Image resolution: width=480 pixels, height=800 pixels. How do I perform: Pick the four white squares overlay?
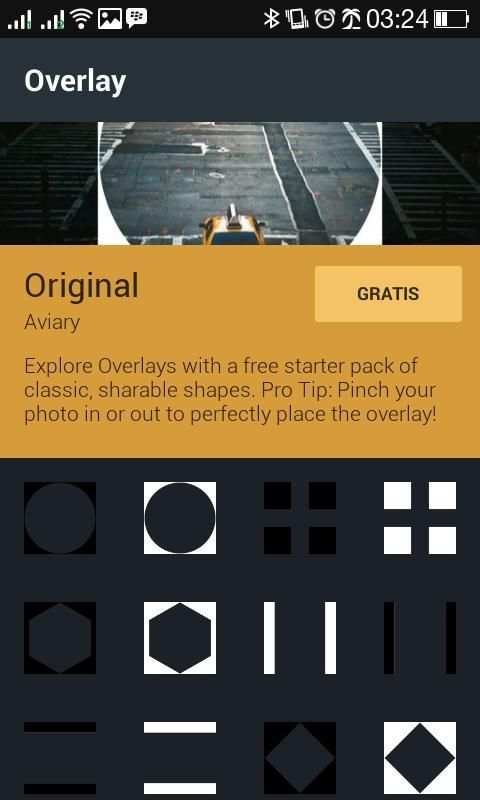(420, 518)
